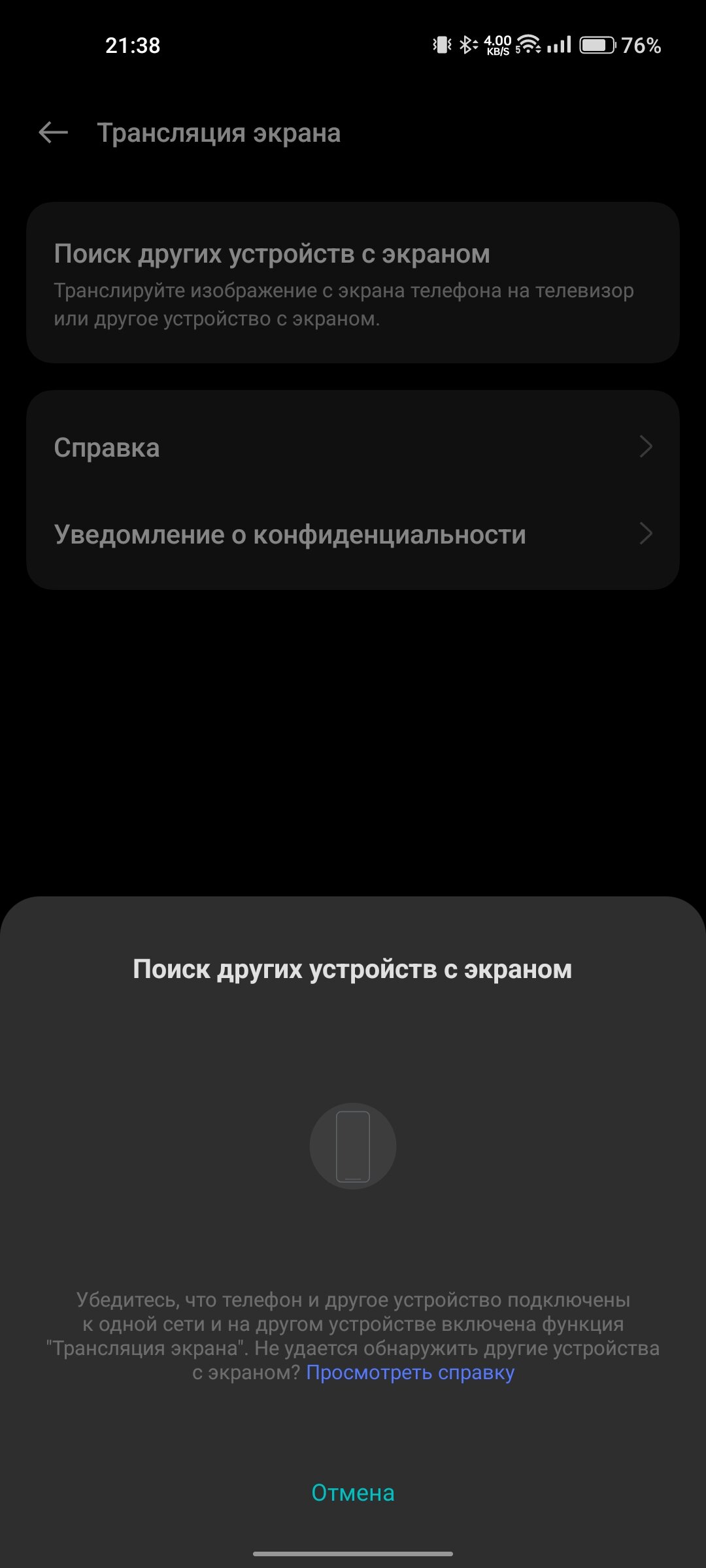The height and width of the screenshot is (1568, 706).
Task: Open the Просмотреть справку link
Action: 410,1372
